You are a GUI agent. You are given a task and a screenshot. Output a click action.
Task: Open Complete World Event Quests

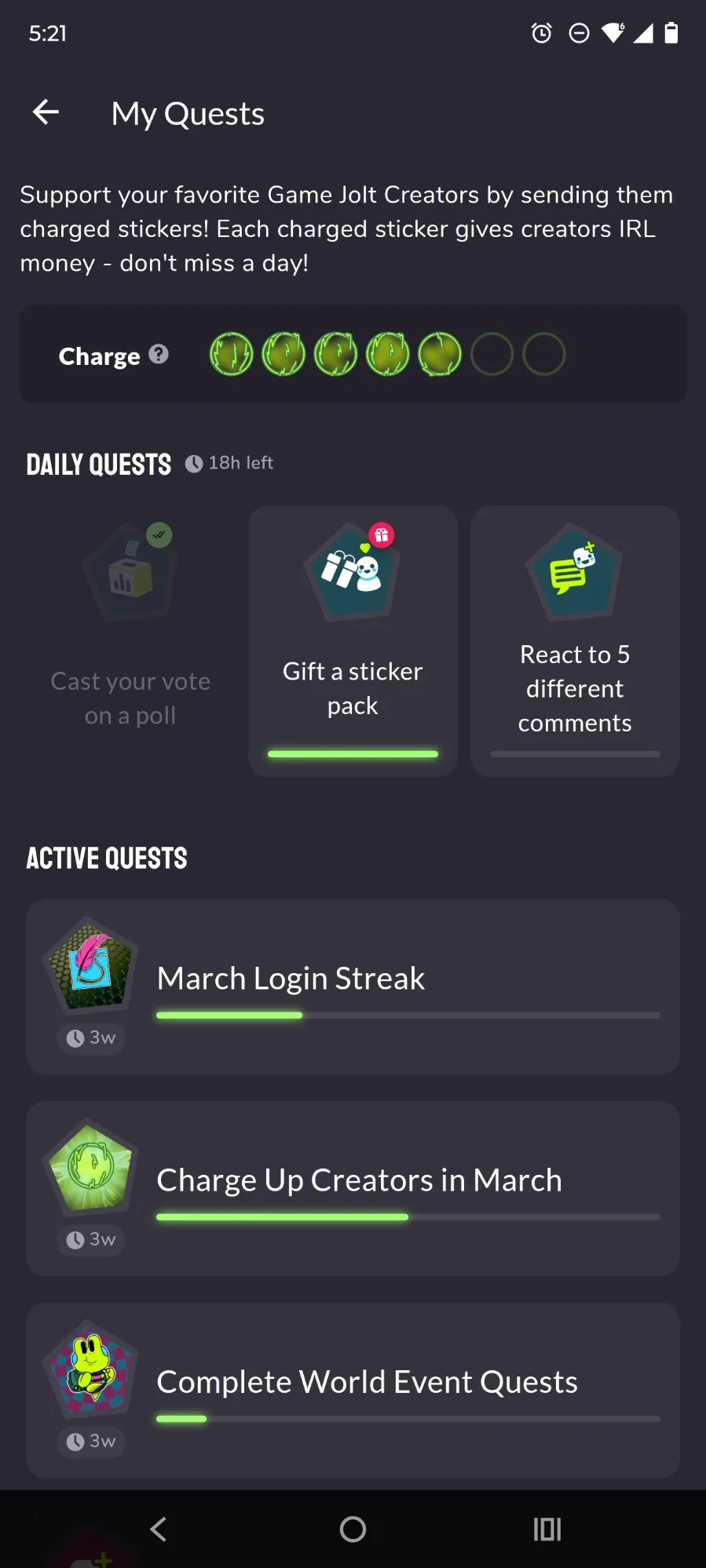click(353, 1390)
